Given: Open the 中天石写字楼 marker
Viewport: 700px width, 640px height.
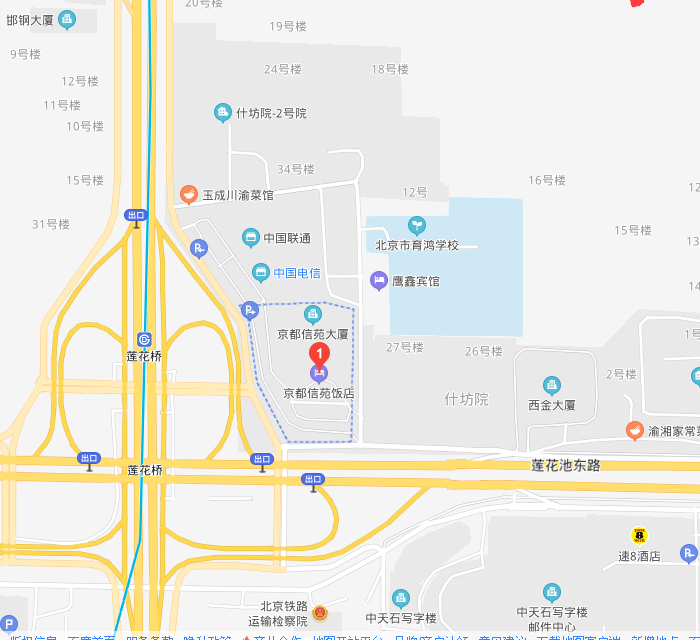Looking at the screenshot, I should click(401, 598).
